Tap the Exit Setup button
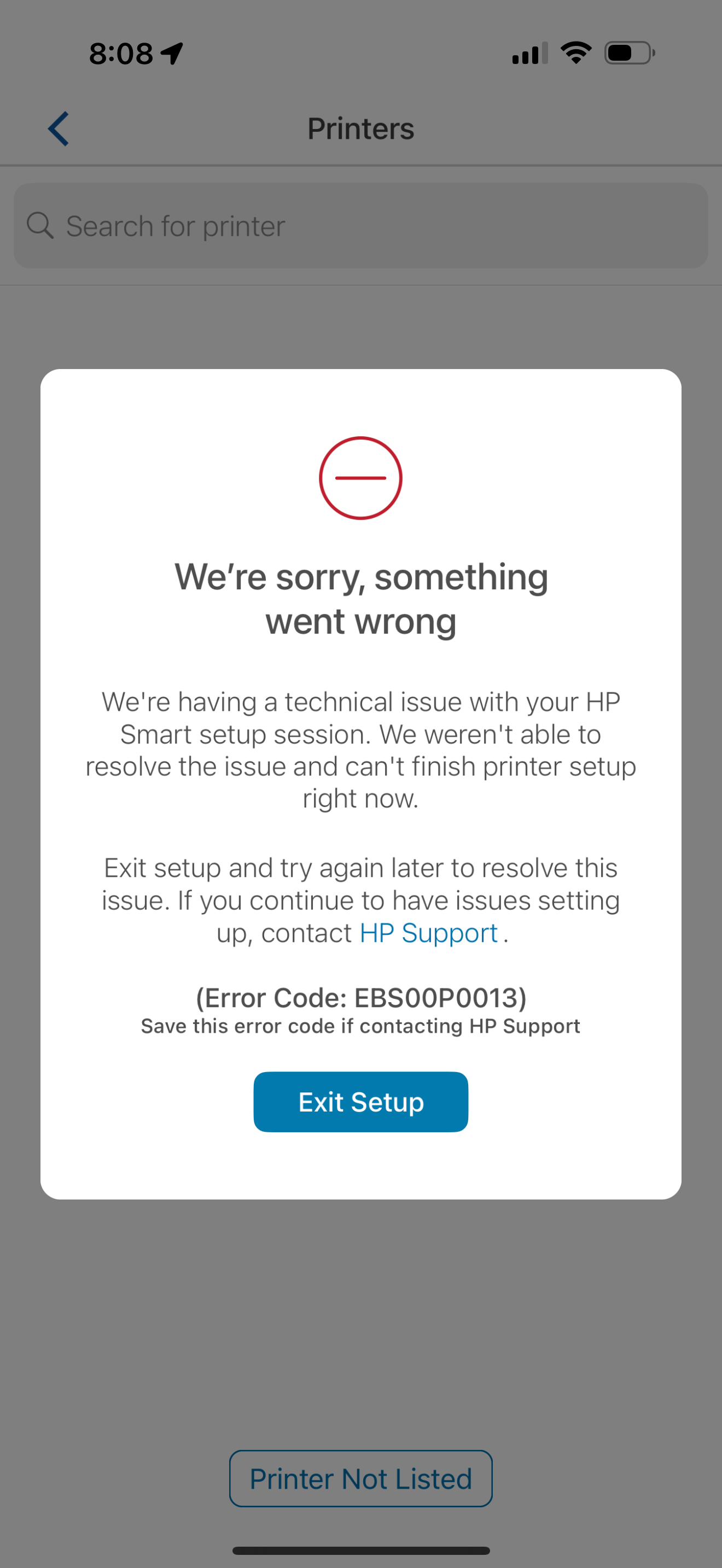This screenshot has width=722, height=1568. click(x=360, y=1102)
